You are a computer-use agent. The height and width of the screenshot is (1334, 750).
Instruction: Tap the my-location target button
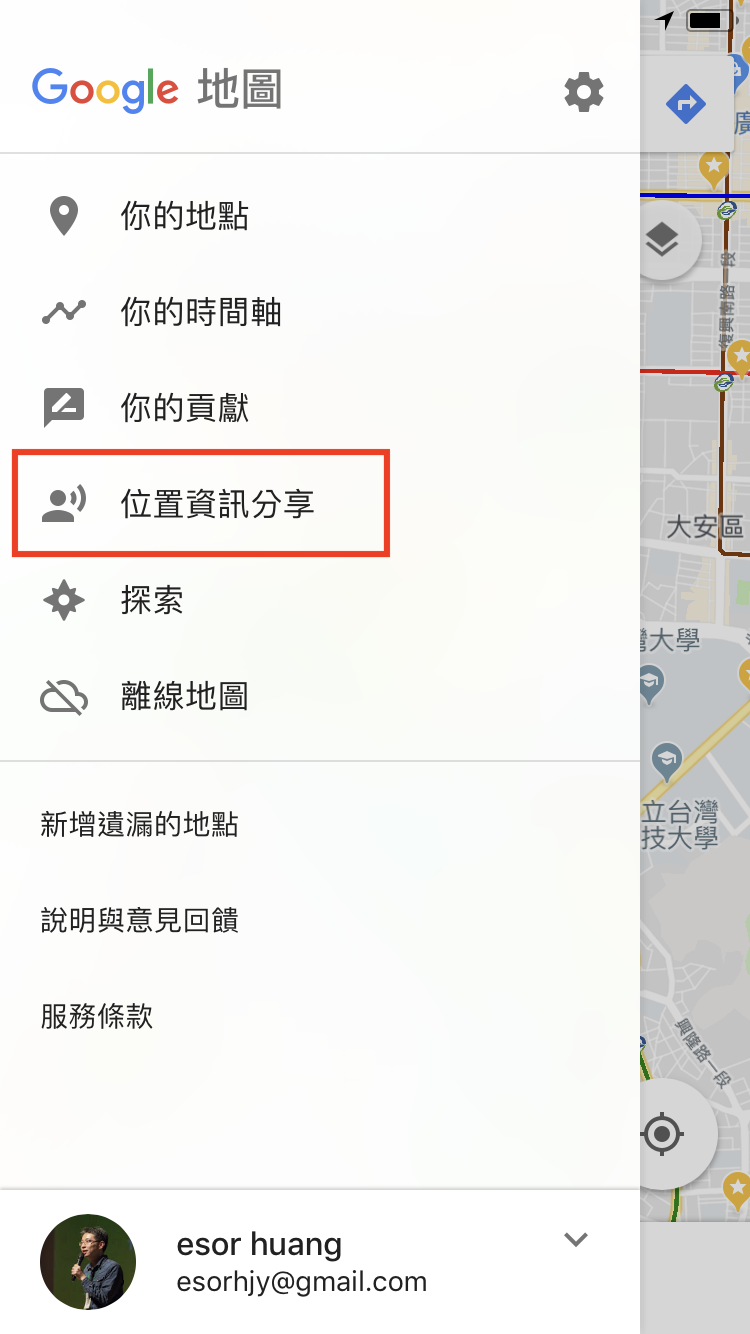click(662, 1134)
